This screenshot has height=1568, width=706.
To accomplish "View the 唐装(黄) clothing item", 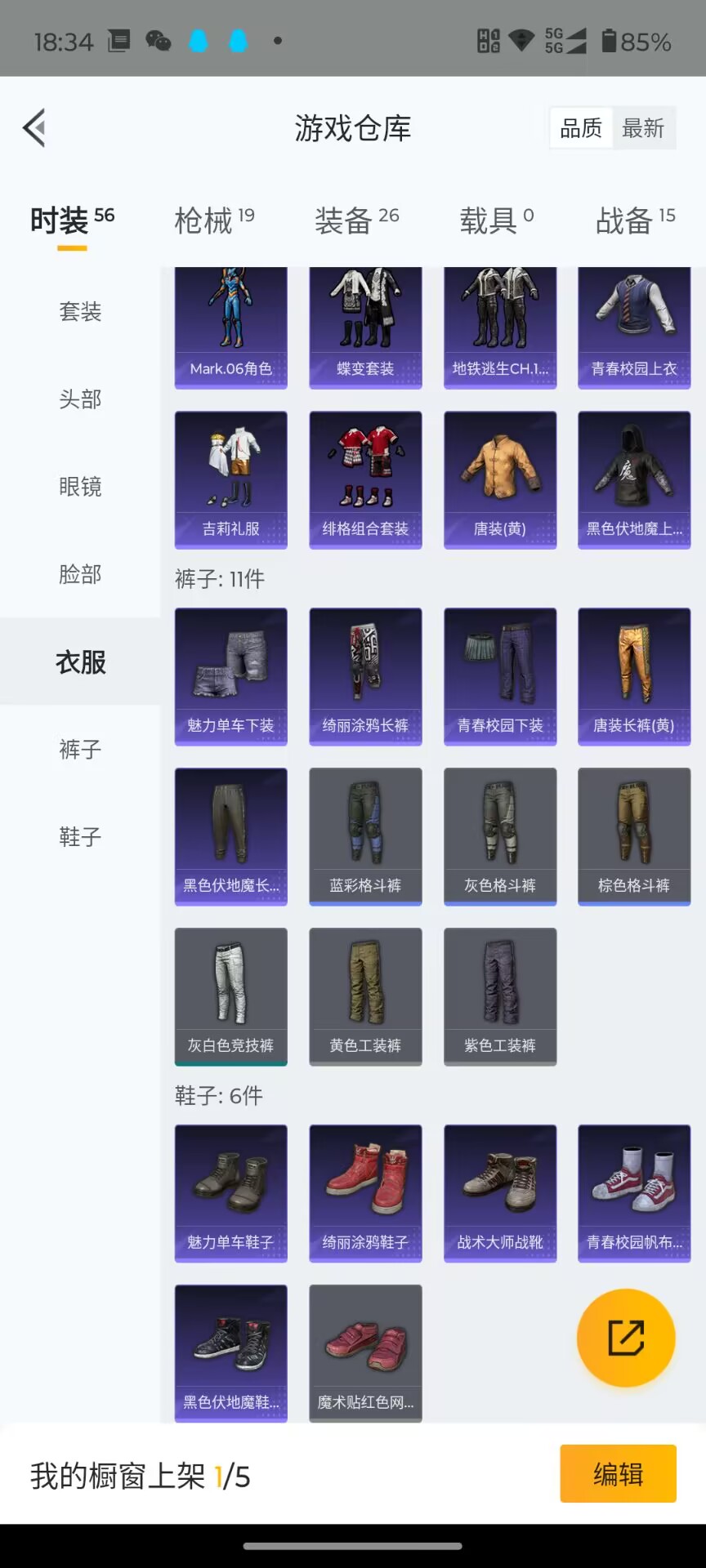I will coord(500,480).
